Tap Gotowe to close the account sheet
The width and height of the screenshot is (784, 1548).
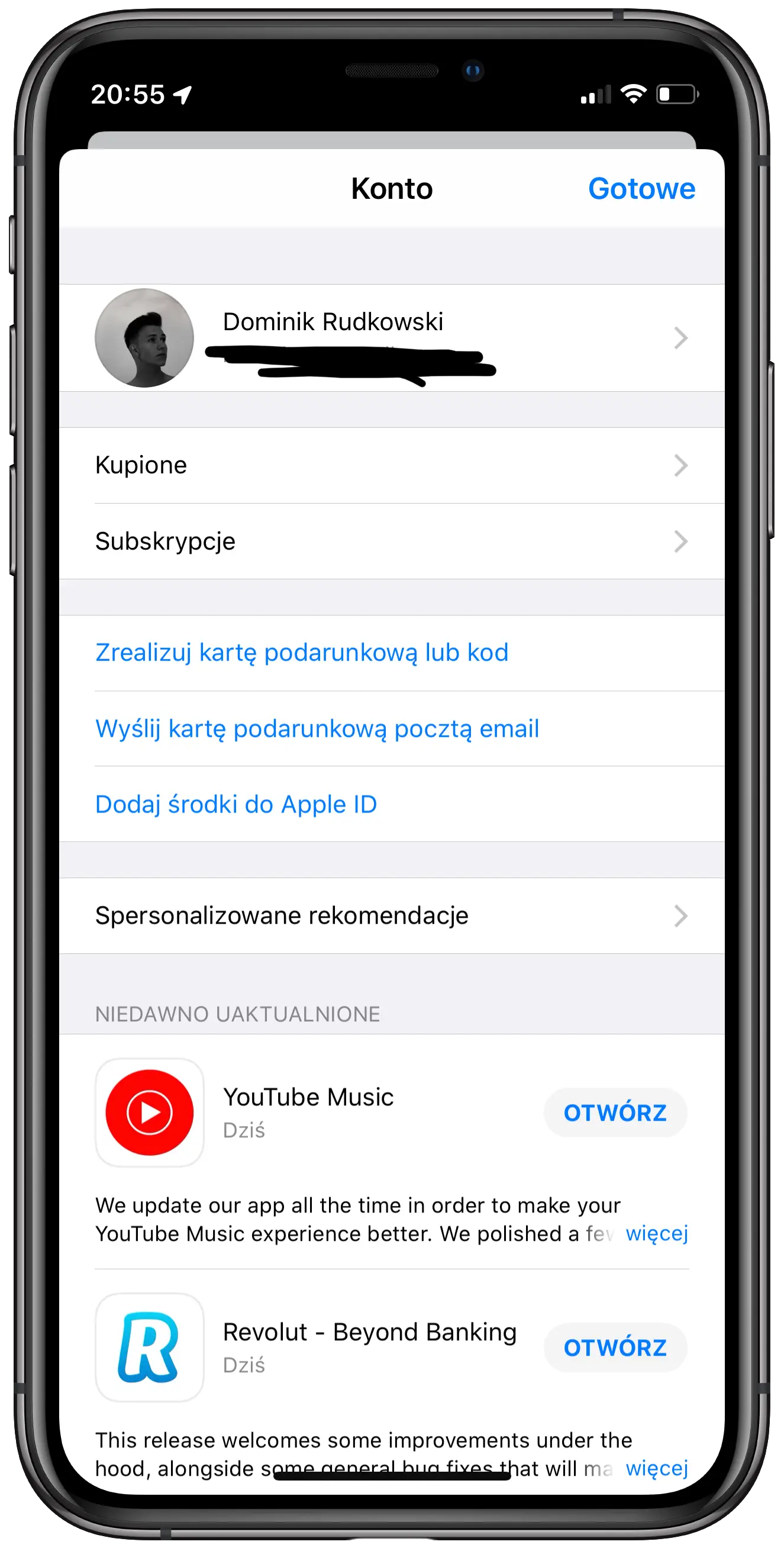641,189
